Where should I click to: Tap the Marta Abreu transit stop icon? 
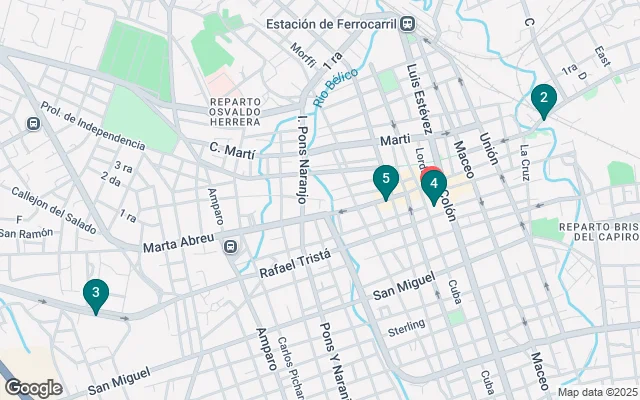[231, 246]
